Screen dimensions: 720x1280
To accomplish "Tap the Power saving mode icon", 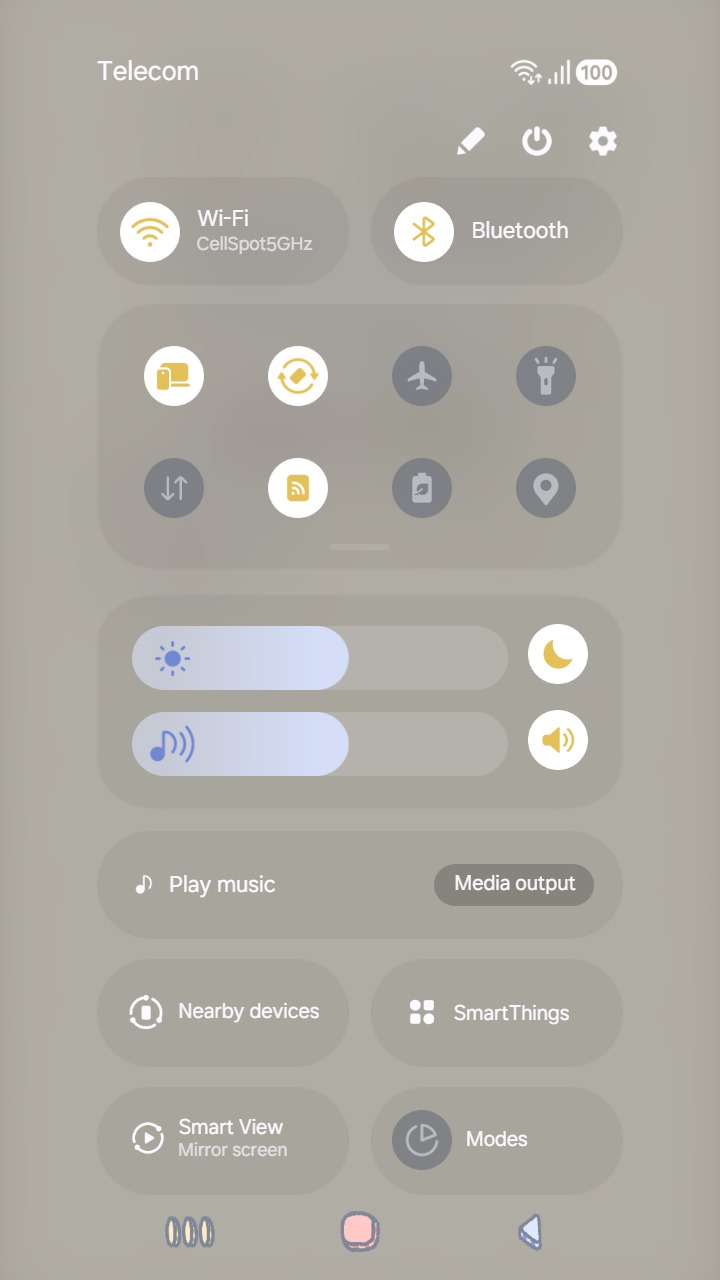I will pos(421,488).
